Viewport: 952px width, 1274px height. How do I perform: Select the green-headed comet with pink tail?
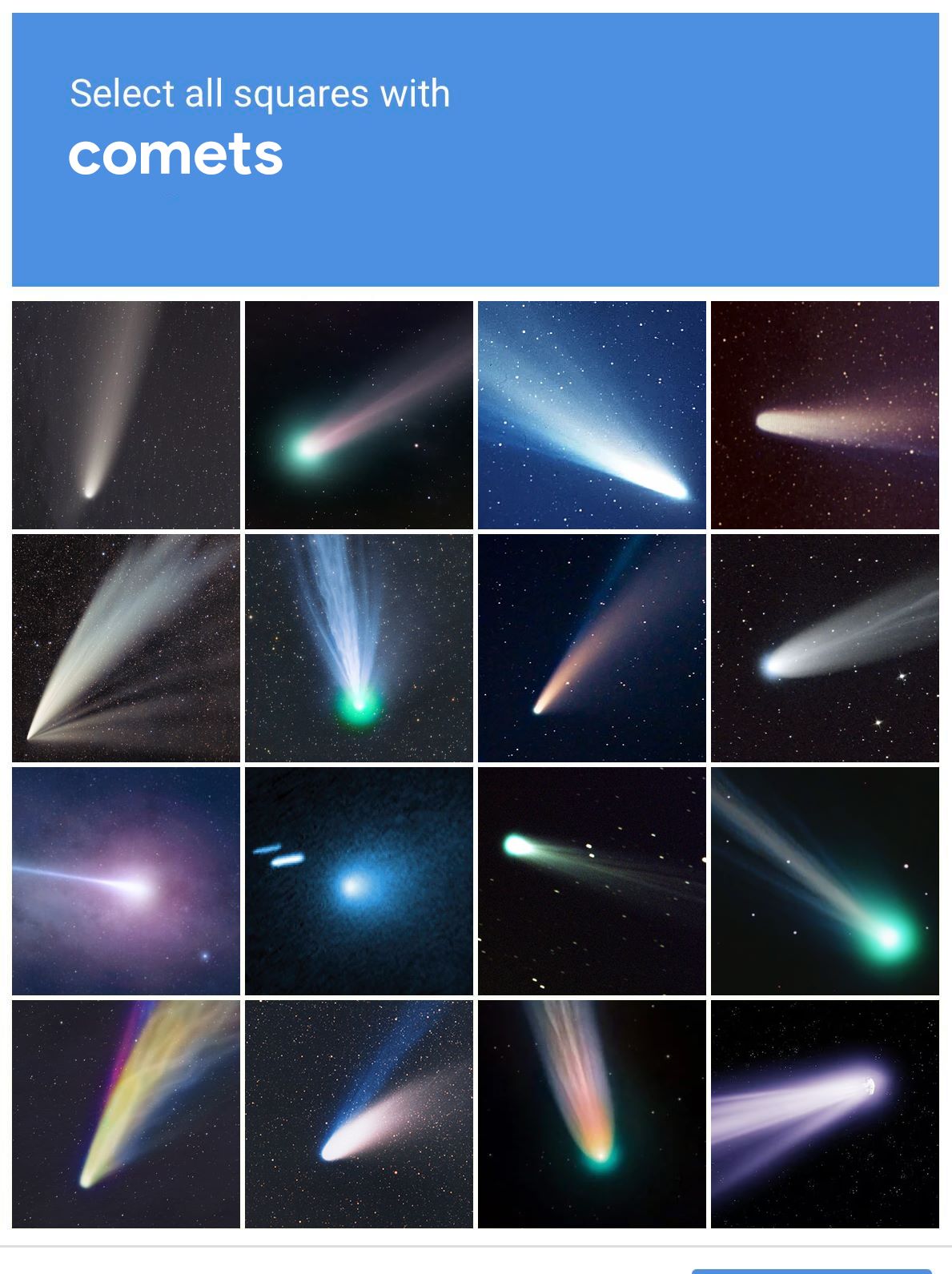pyautogui.click(x=359, y=415)
